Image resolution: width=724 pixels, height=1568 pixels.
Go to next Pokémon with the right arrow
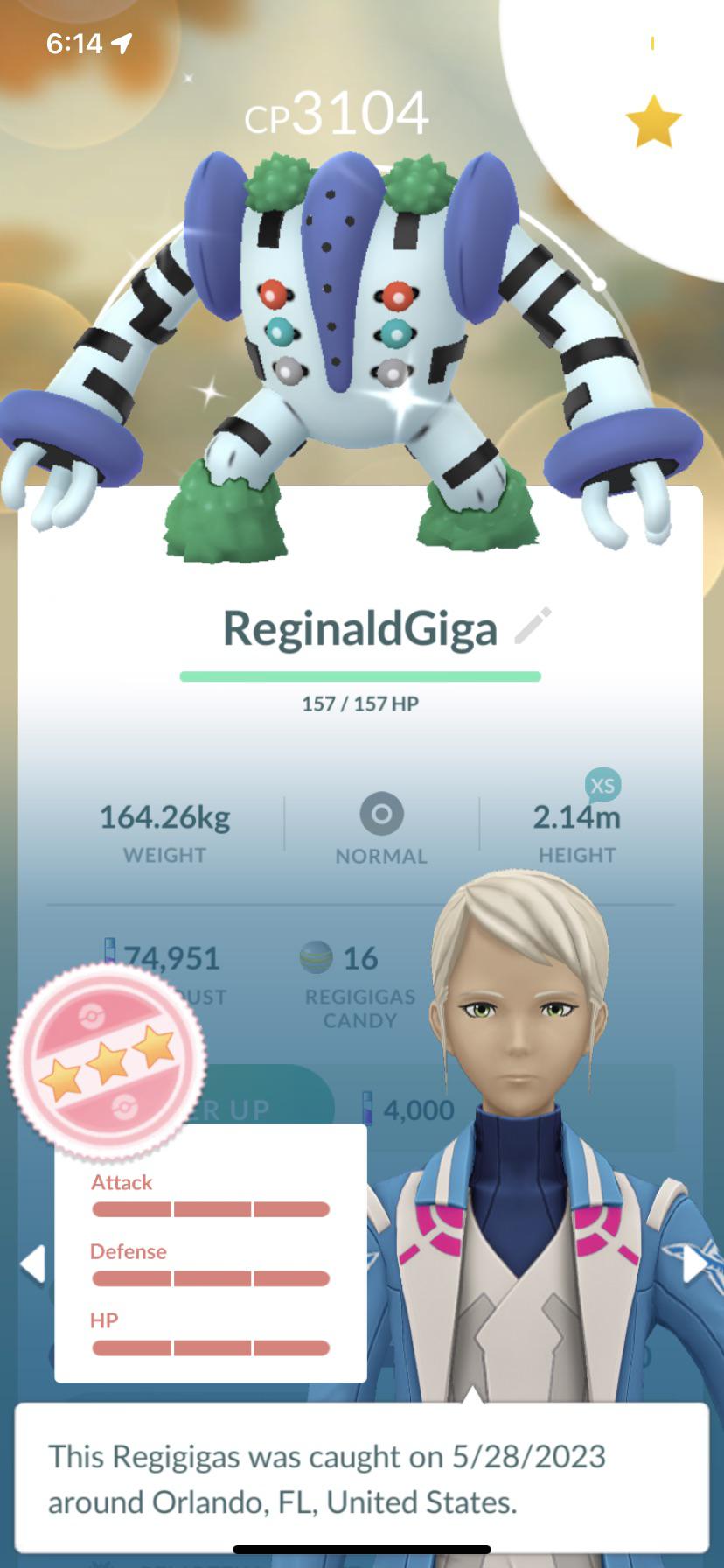click(695, 1264)
